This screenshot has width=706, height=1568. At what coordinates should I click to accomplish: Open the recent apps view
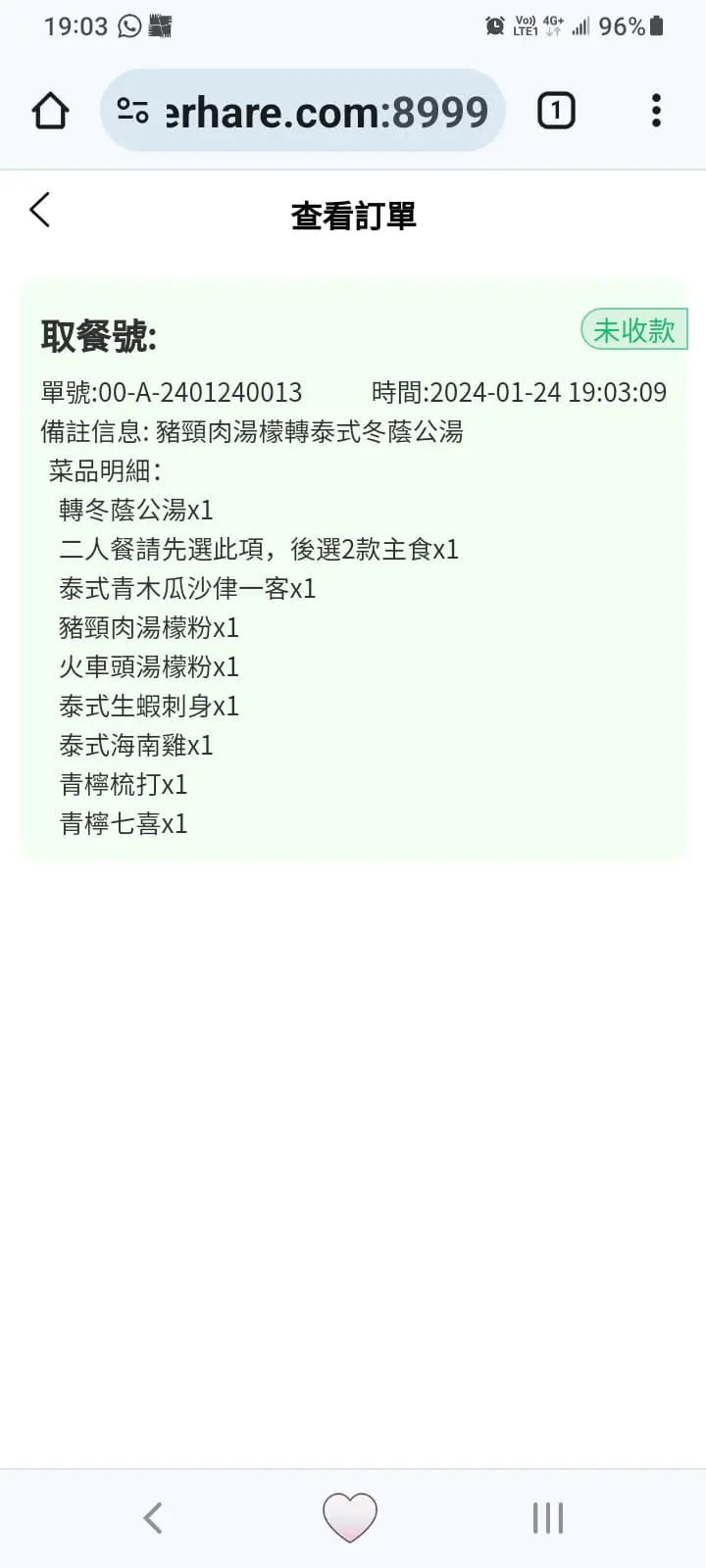tap(548, 1518)
